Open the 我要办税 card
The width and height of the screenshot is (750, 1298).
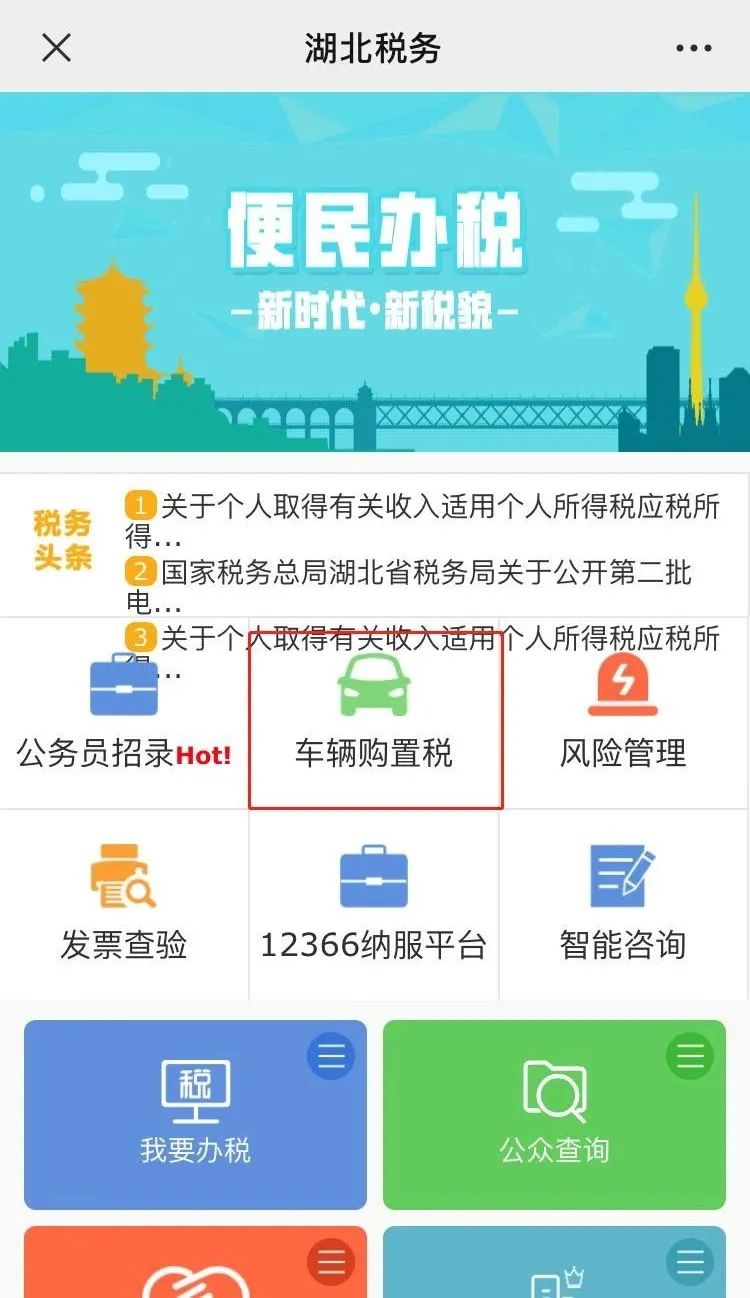tap(195, 1114)
